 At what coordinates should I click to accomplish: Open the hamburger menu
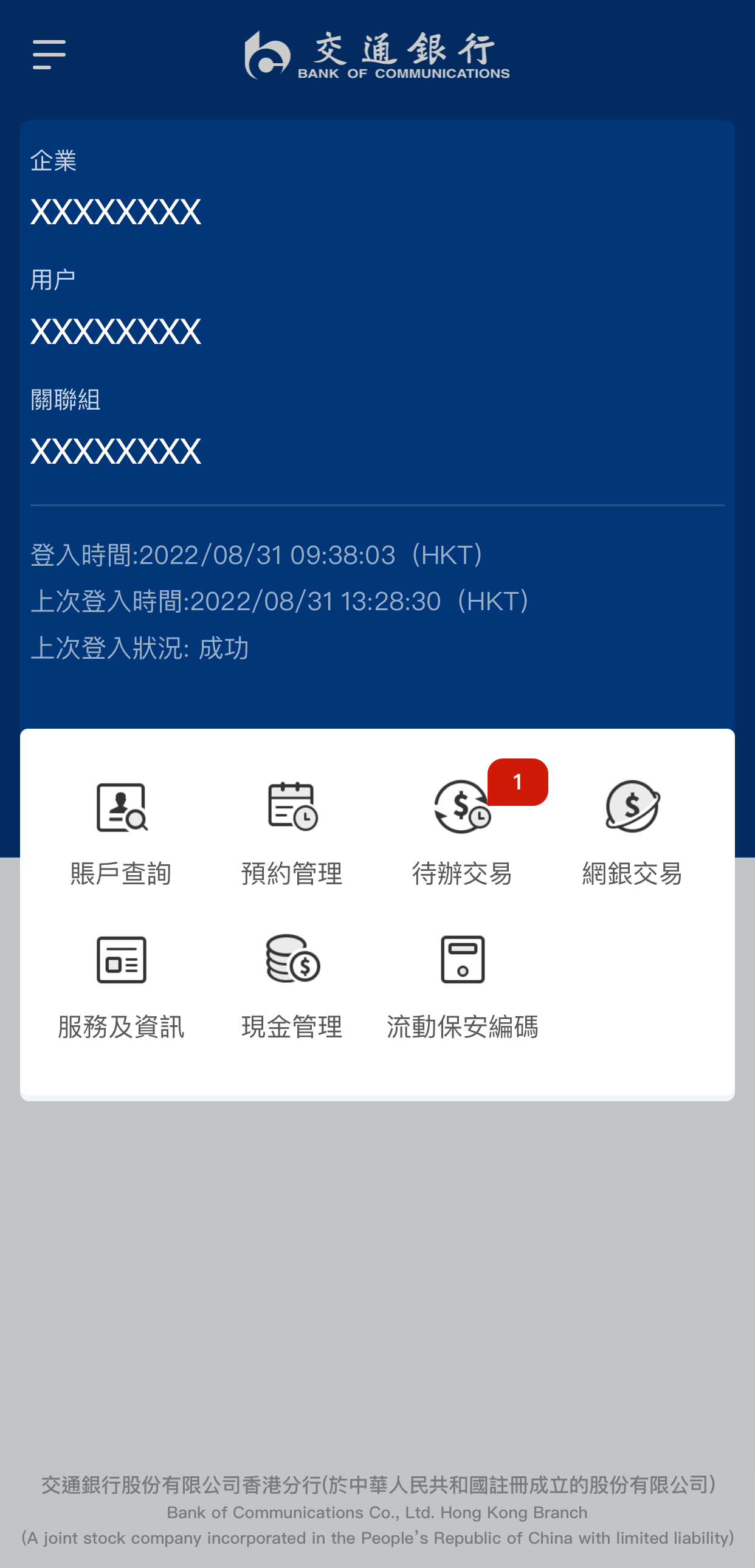click(49, 55)
